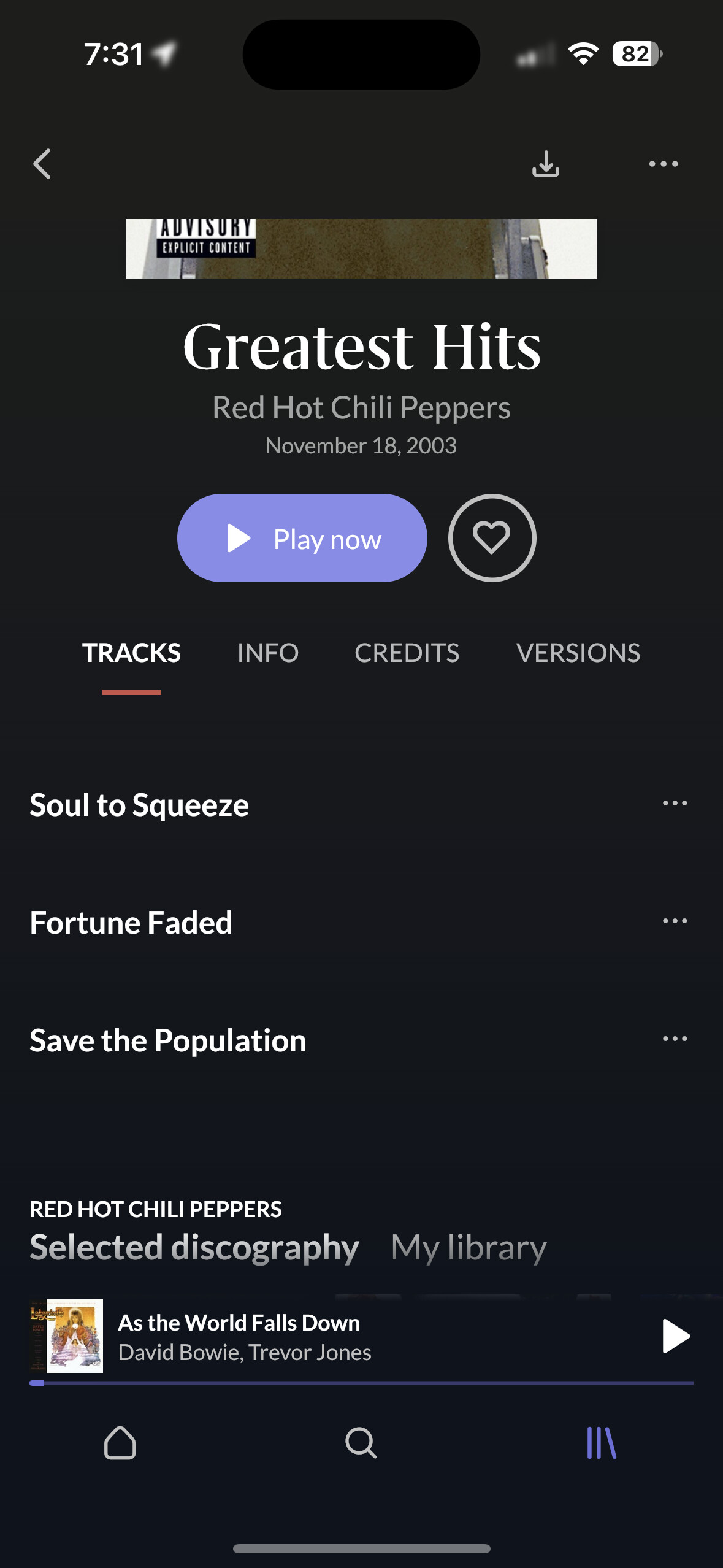This screenshot has height=1568, width=723.
Task: Open options for Save the Population
Action: [675, 1039]
